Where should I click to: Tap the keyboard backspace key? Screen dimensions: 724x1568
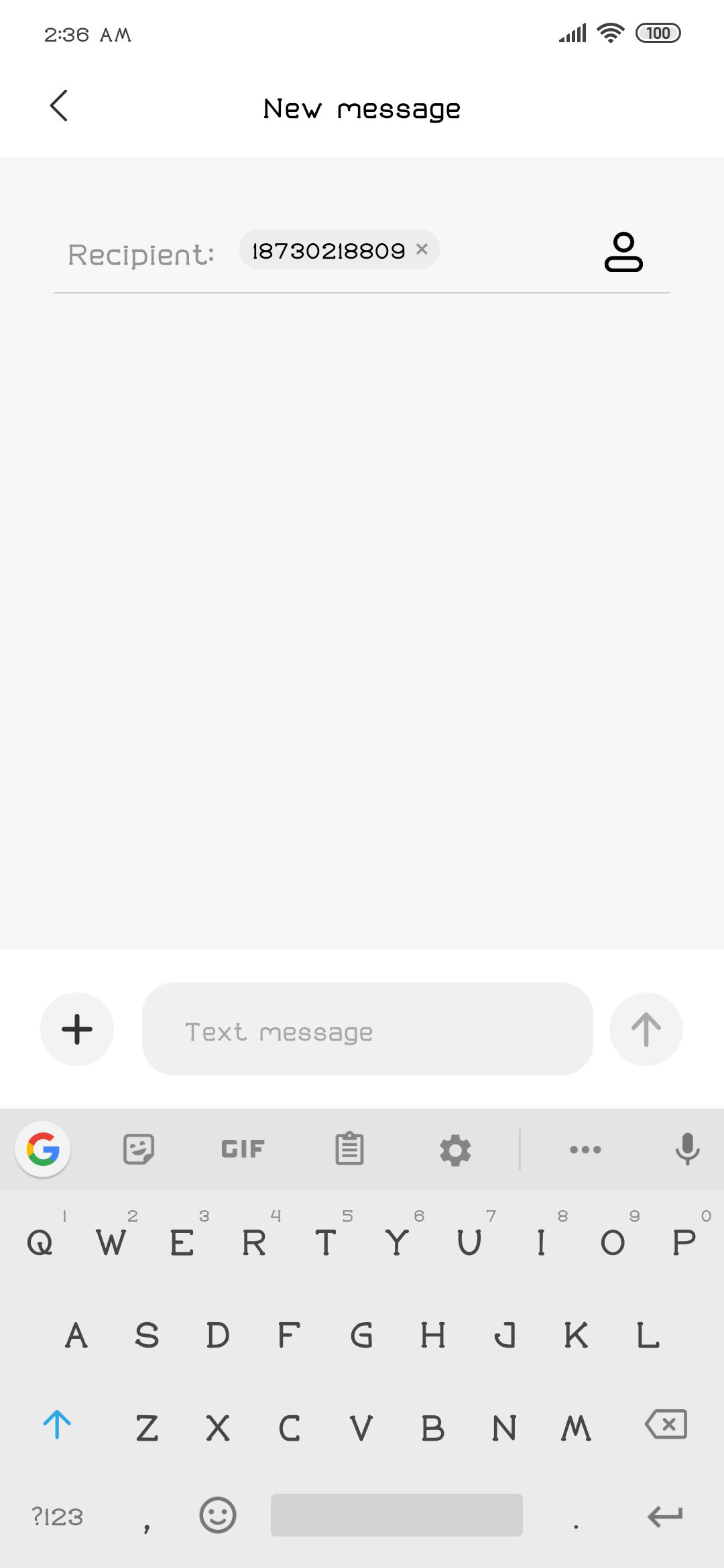pos(666,1425)
